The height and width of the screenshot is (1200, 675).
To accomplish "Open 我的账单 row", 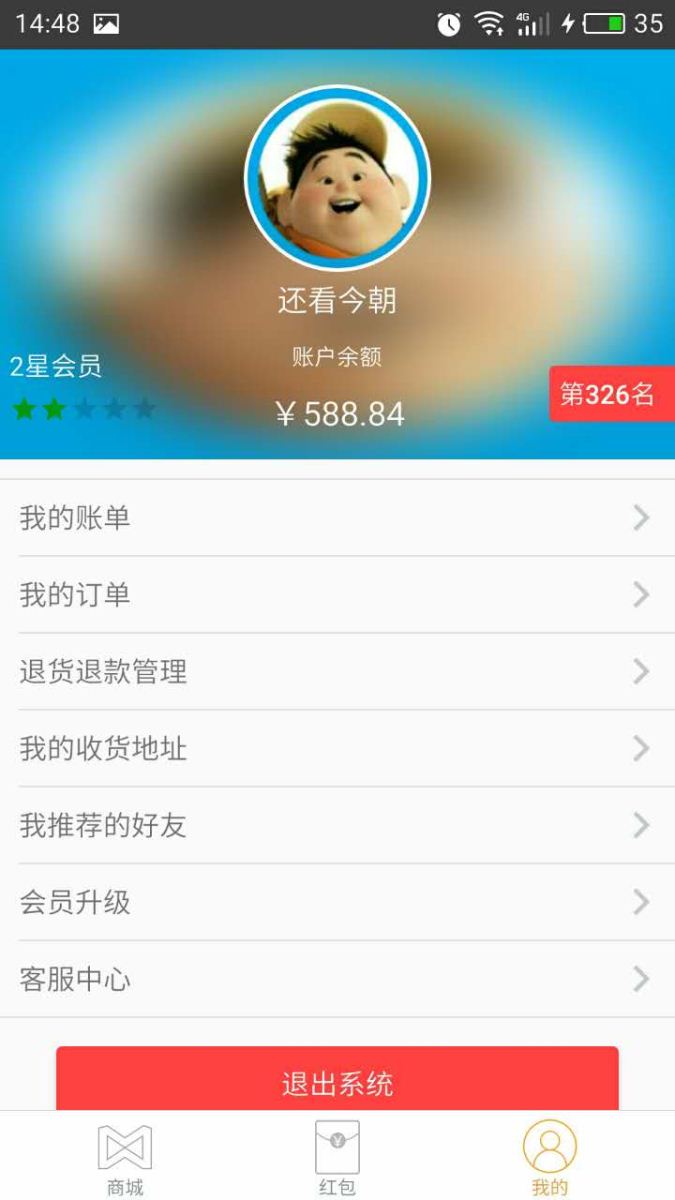I will pos(337,518).
